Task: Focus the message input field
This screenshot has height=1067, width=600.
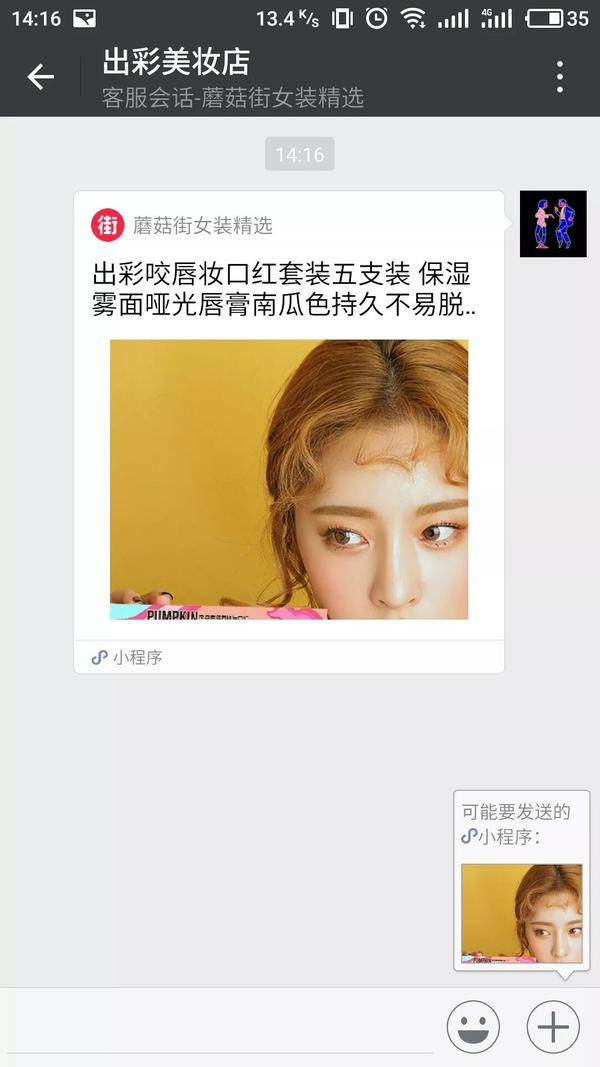Action: pyautogui.click(x=218, y=1028)
